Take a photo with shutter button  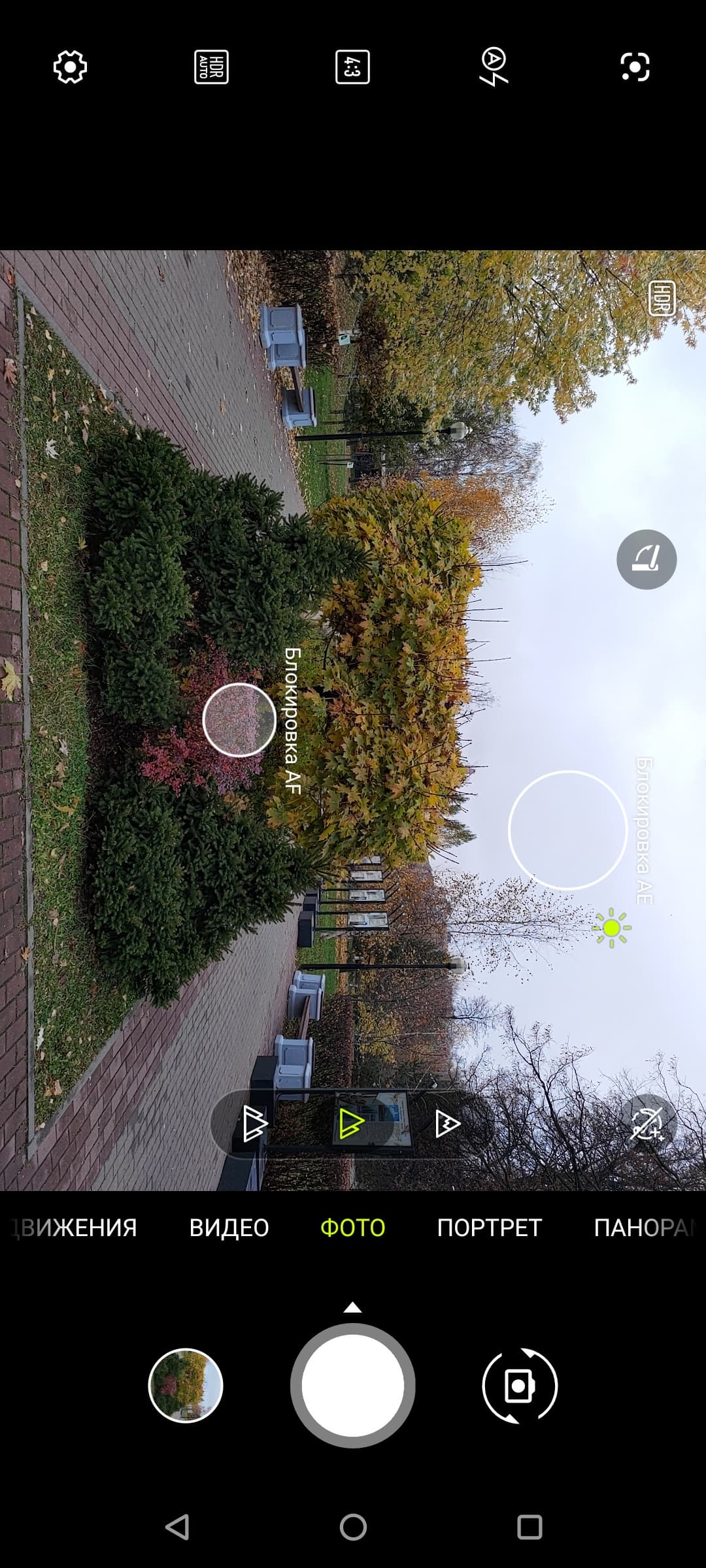[x=352, y=1385]
